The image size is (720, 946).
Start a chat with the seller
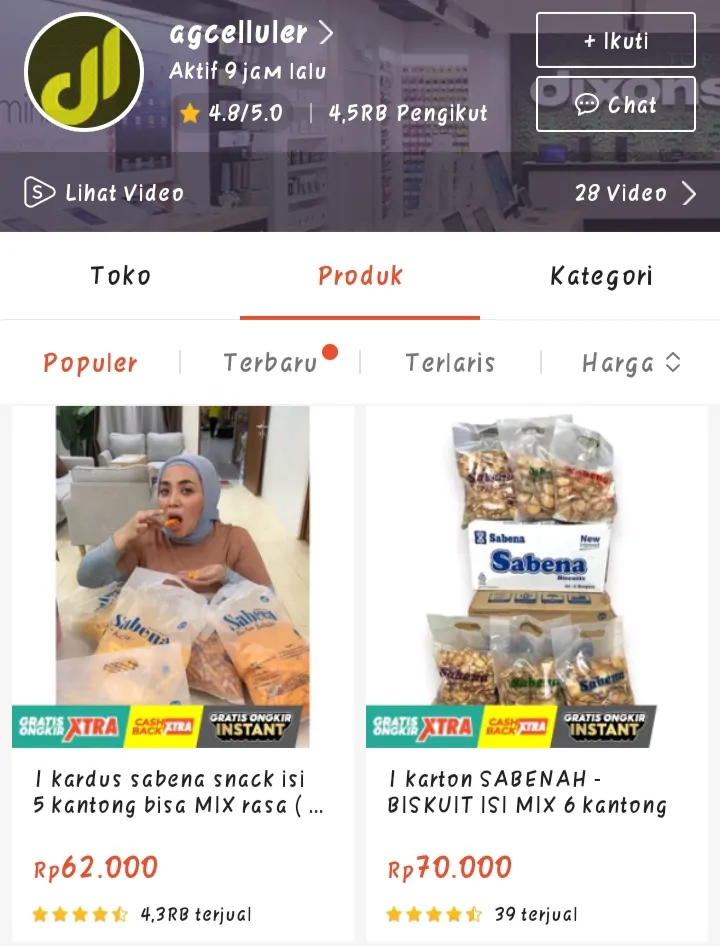(x=615, y=104)
